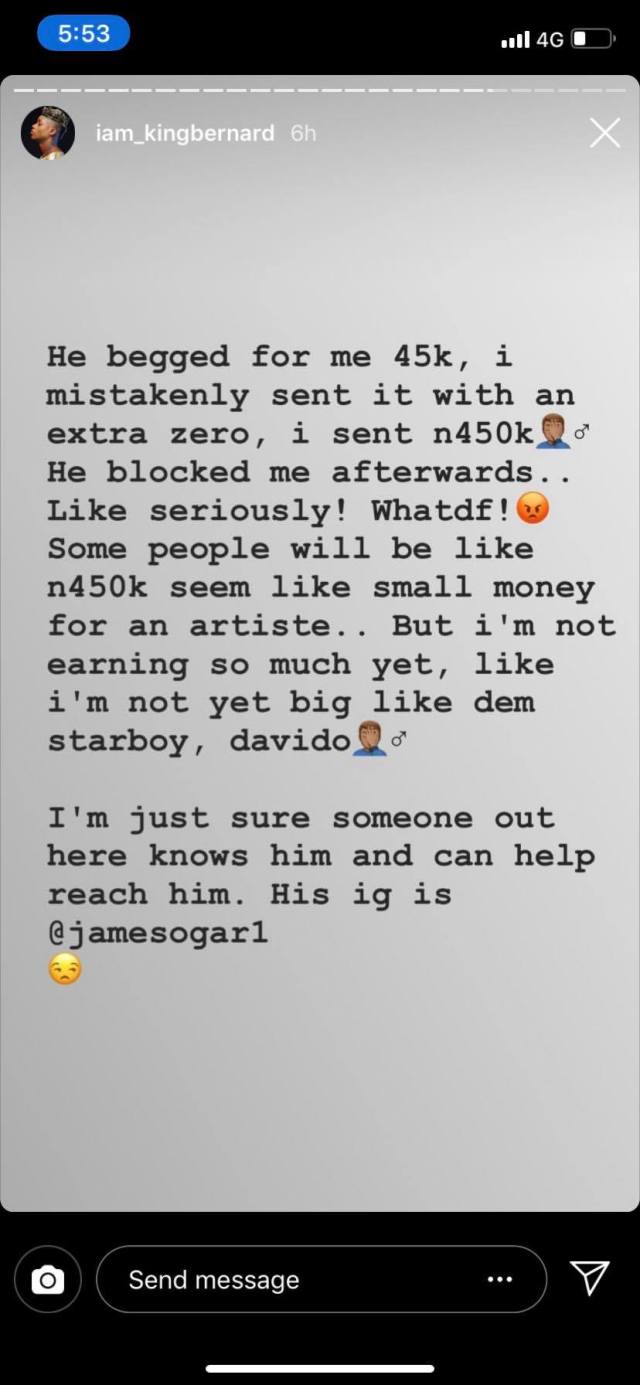The height and width of the screenshot is (1385, 640).
Task: Open the three-dot options in the message box
Action: click(x=499, y=1279)
